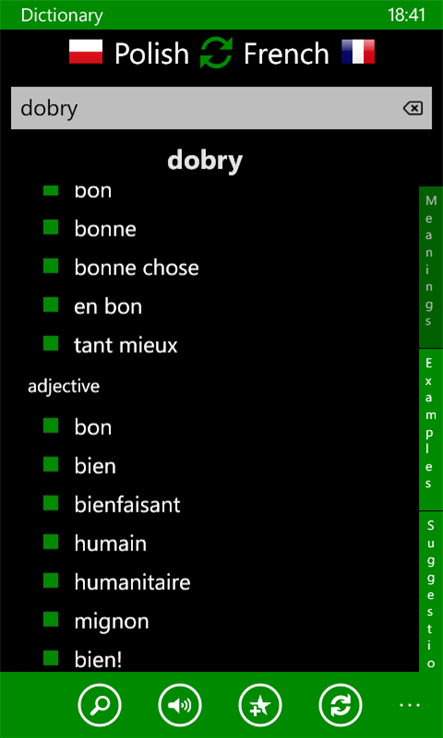Select the word humanitaire
The image size is (443, 738).
coord(132,582)
